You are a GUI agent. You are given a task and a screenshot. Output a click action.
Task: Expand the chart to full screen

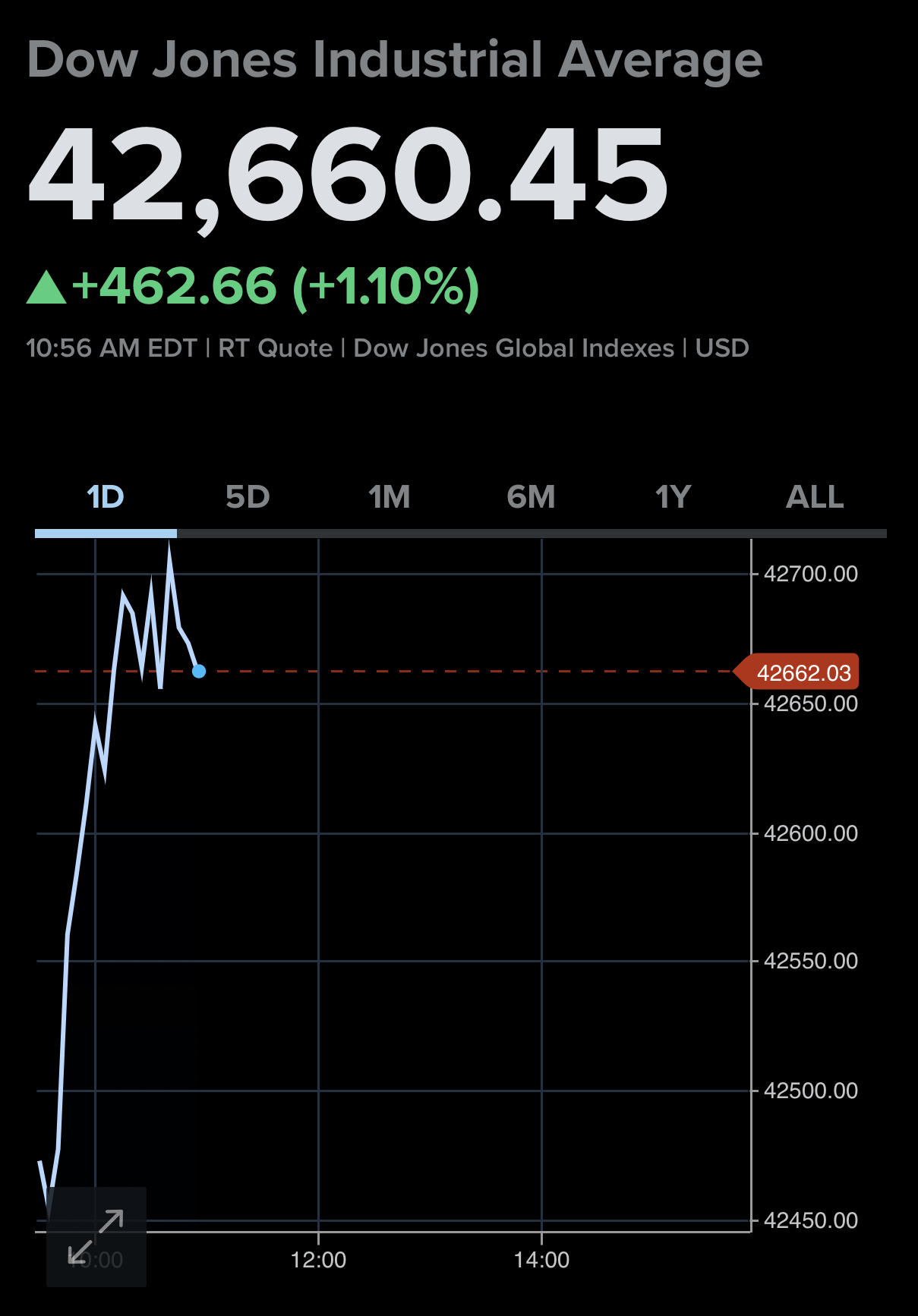pos(96,1236)
